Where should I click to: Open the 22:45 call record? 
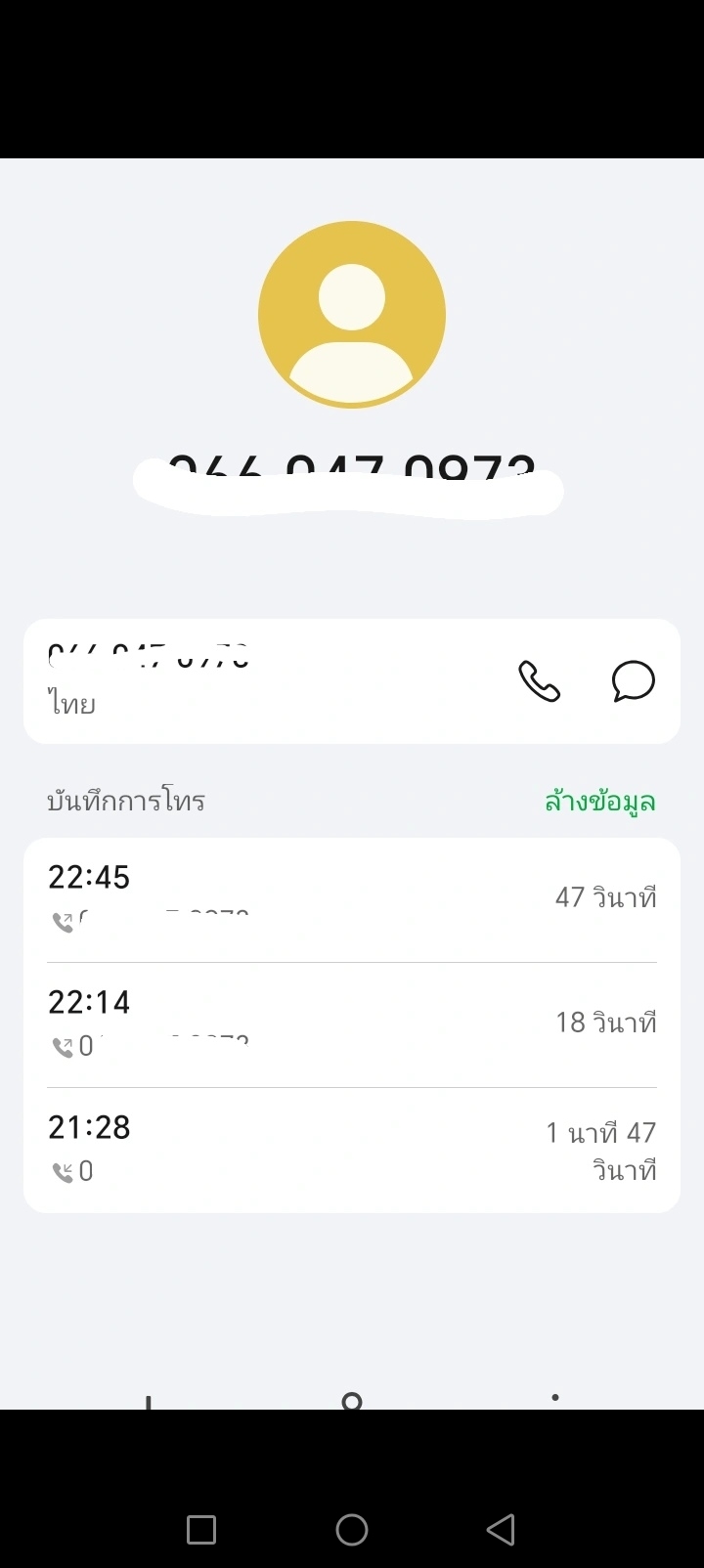pos(352,899)
